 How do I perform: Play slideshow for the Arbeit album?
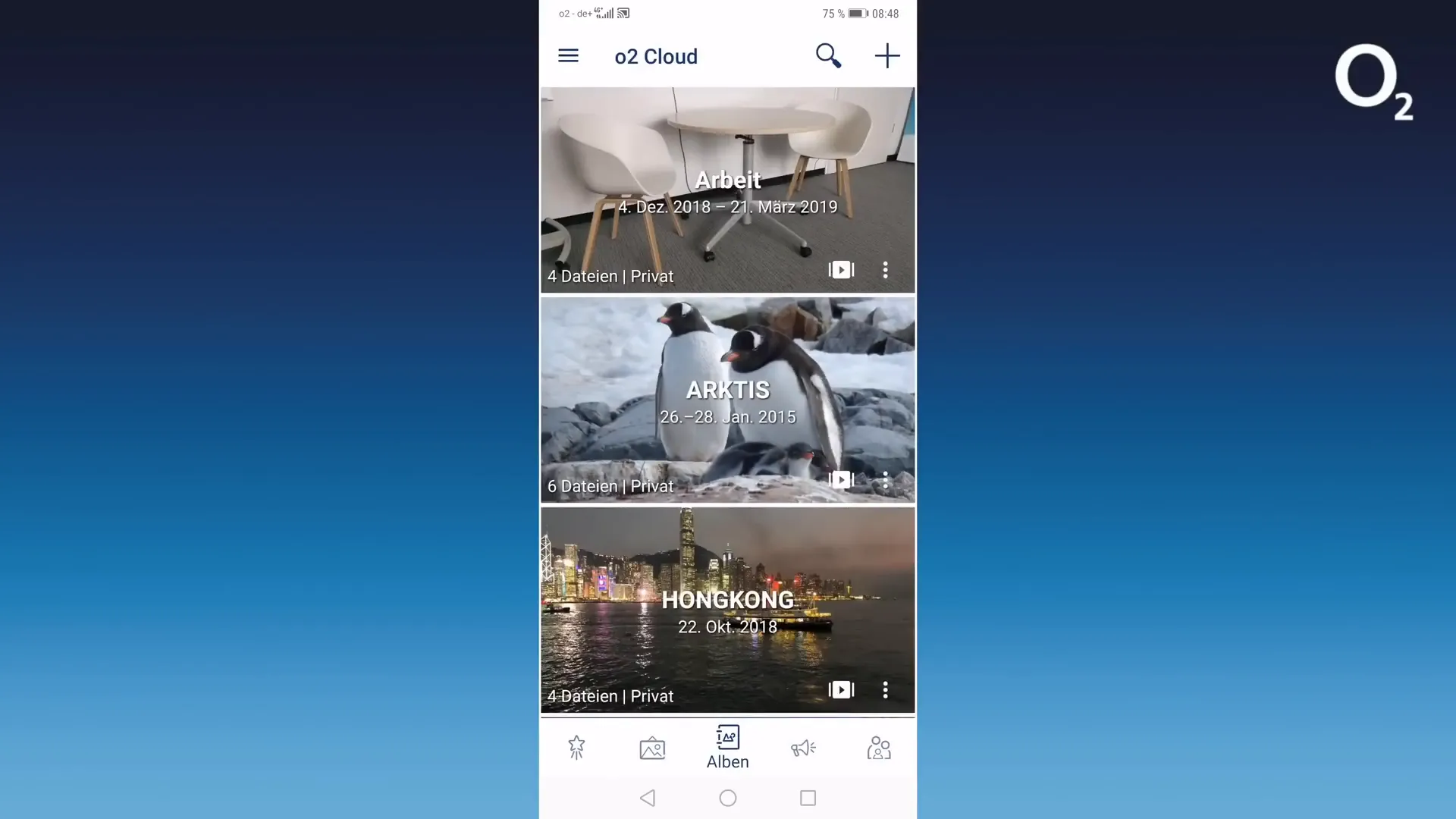click(x=841, y=270)
